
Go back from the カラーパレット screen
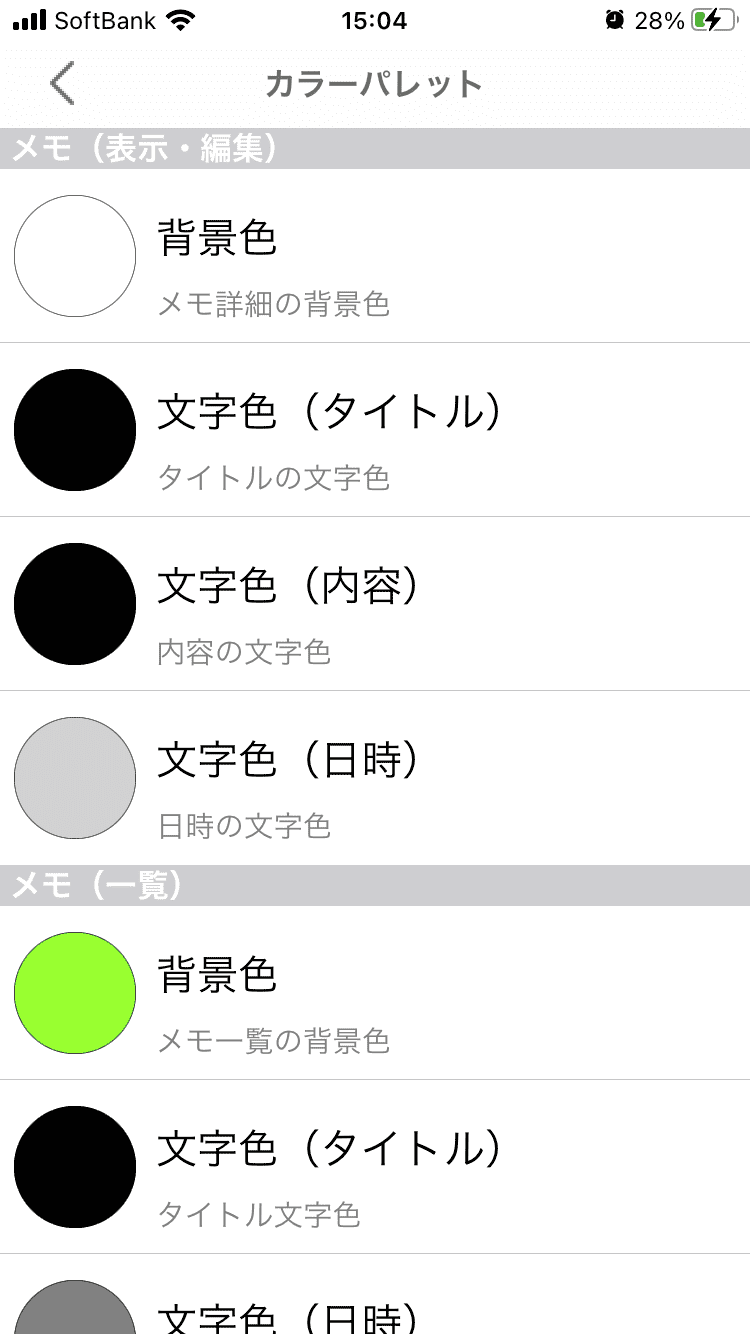coord(62,83)
